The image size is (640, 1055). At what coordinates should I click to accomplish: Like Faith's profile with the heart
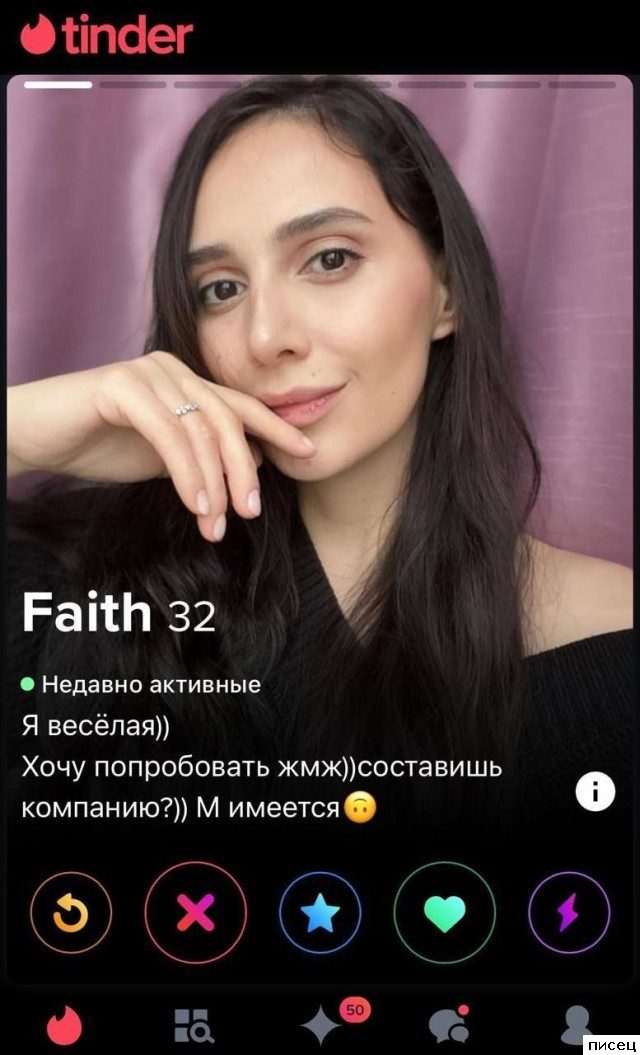pyautogui.click(x=445, y=911)
